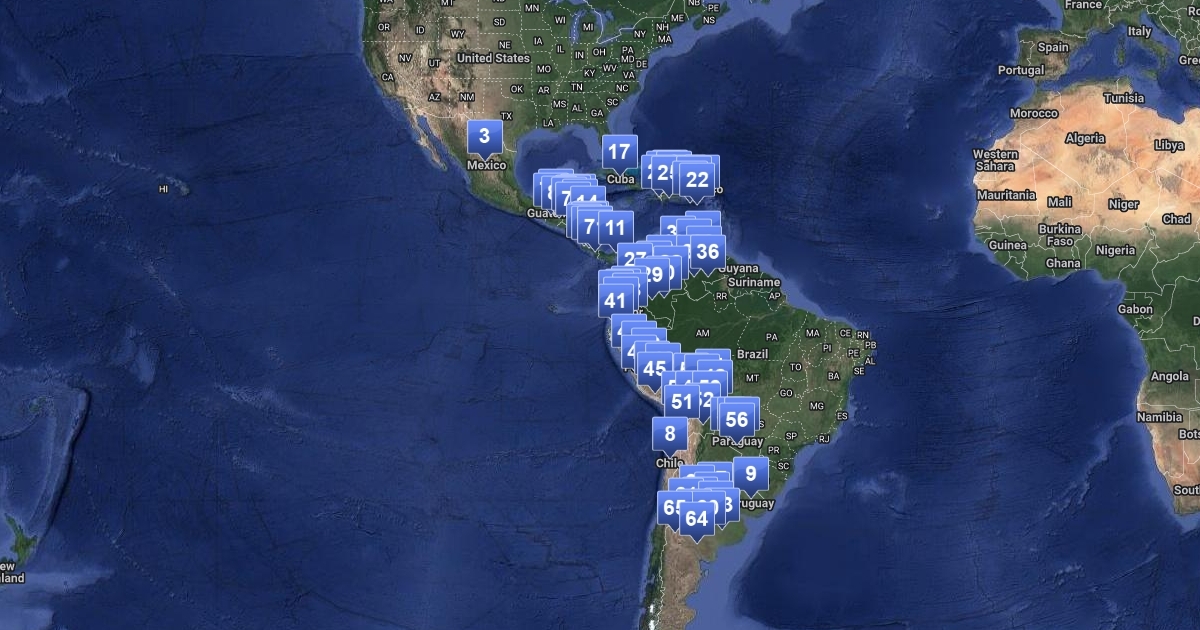Select marker 9 near Uruguay

(x=750, y=473)
